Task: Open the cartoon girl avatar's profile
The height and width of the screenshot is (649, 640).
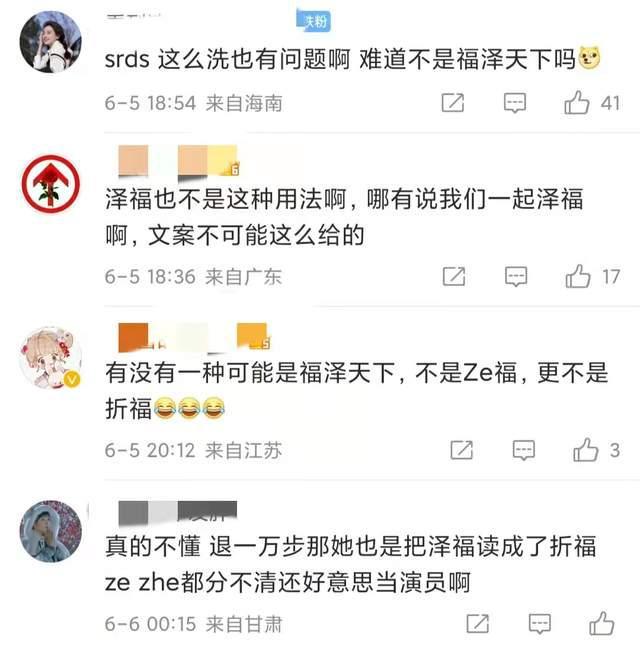Action: [50, 357]
